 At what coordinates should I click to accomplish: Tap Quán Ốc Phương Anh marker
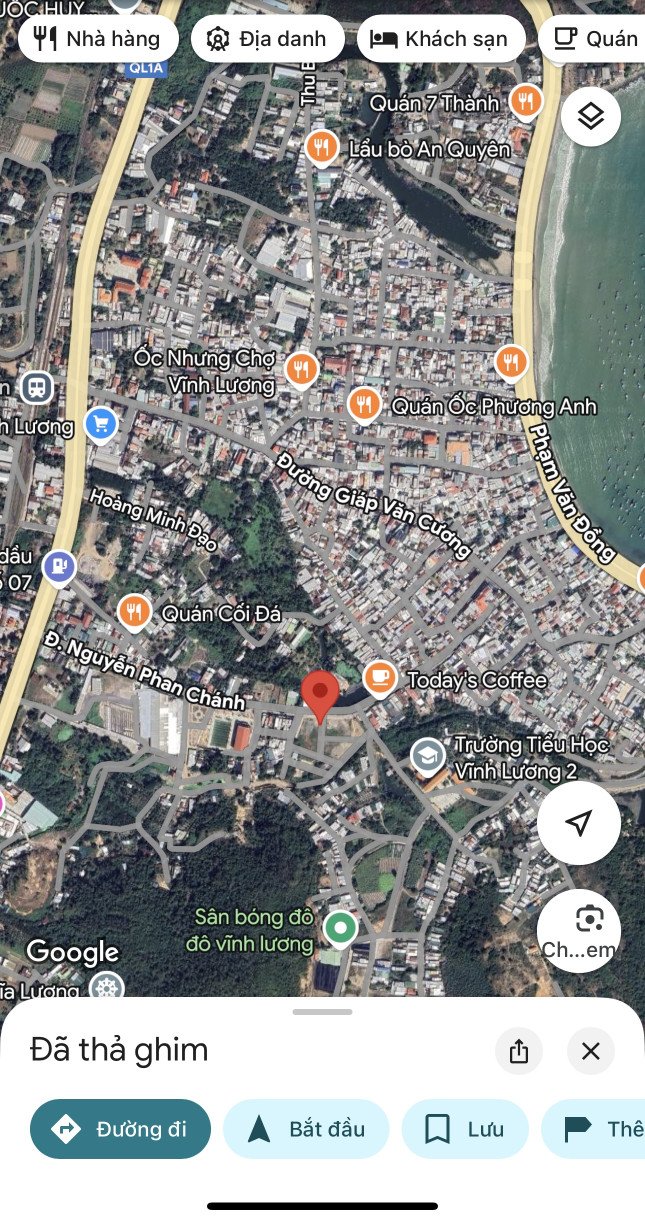click(364, 405)
